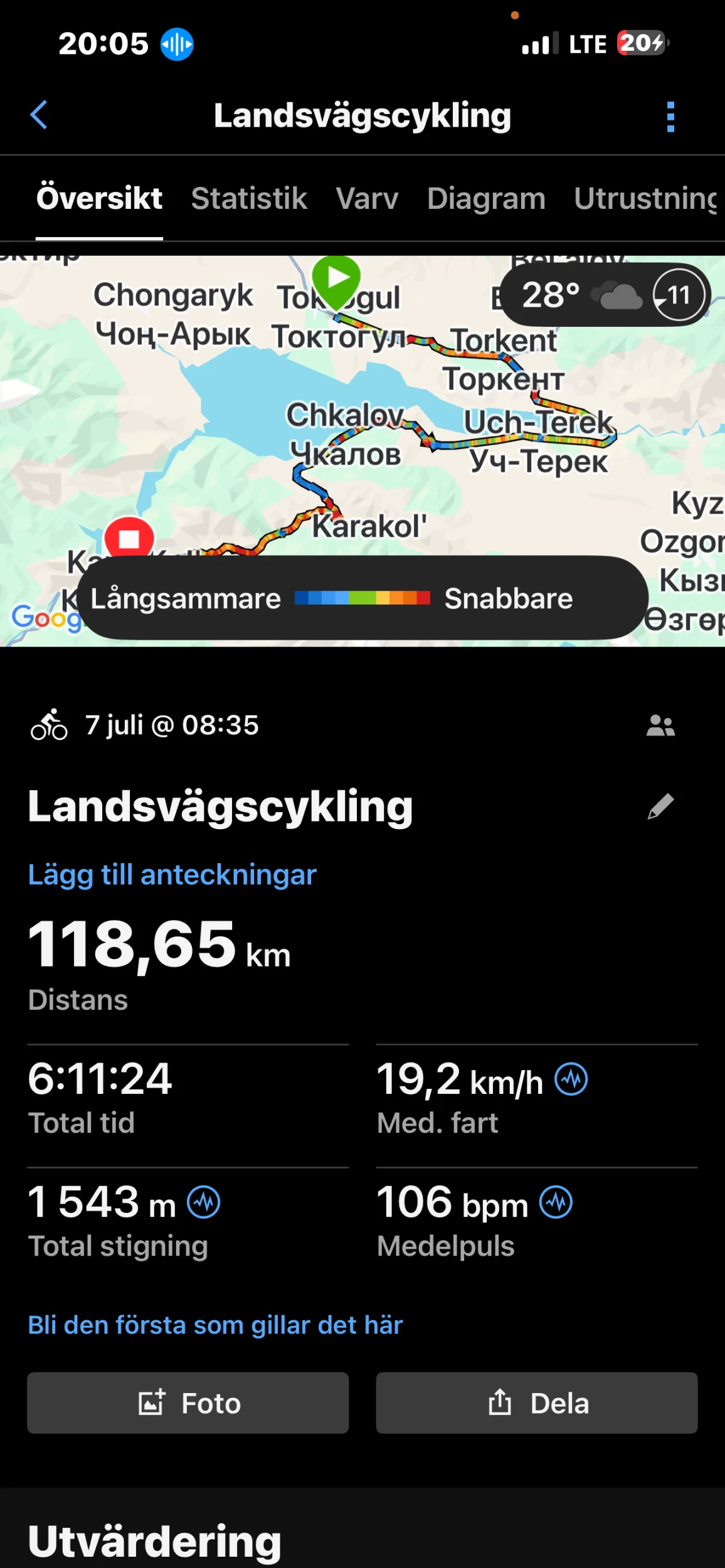
Task: Go back using the top-left arrow
Action: (39, 115)
